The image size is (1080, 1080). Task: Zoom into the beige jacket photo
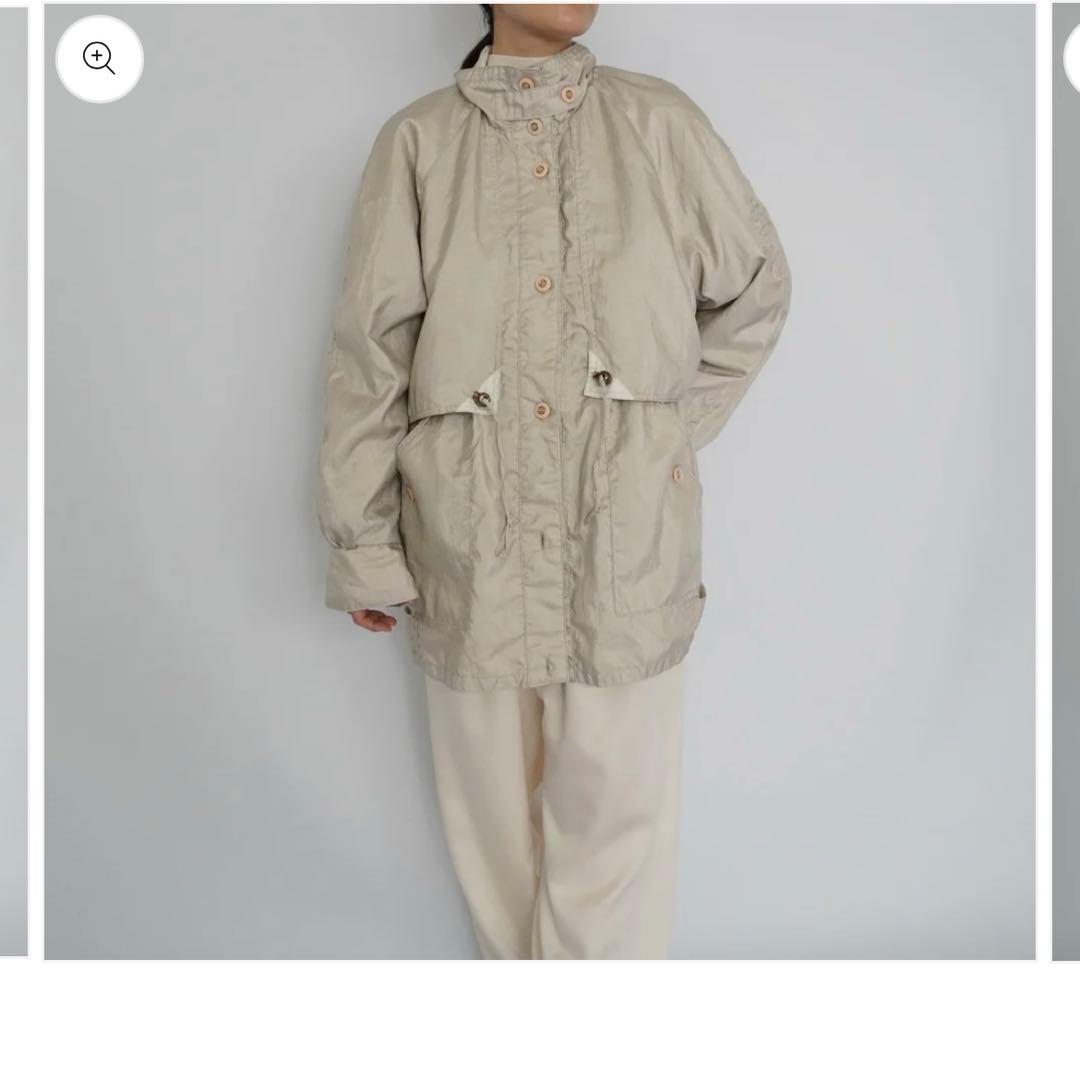pyautogui.click(x=99, y=59)
